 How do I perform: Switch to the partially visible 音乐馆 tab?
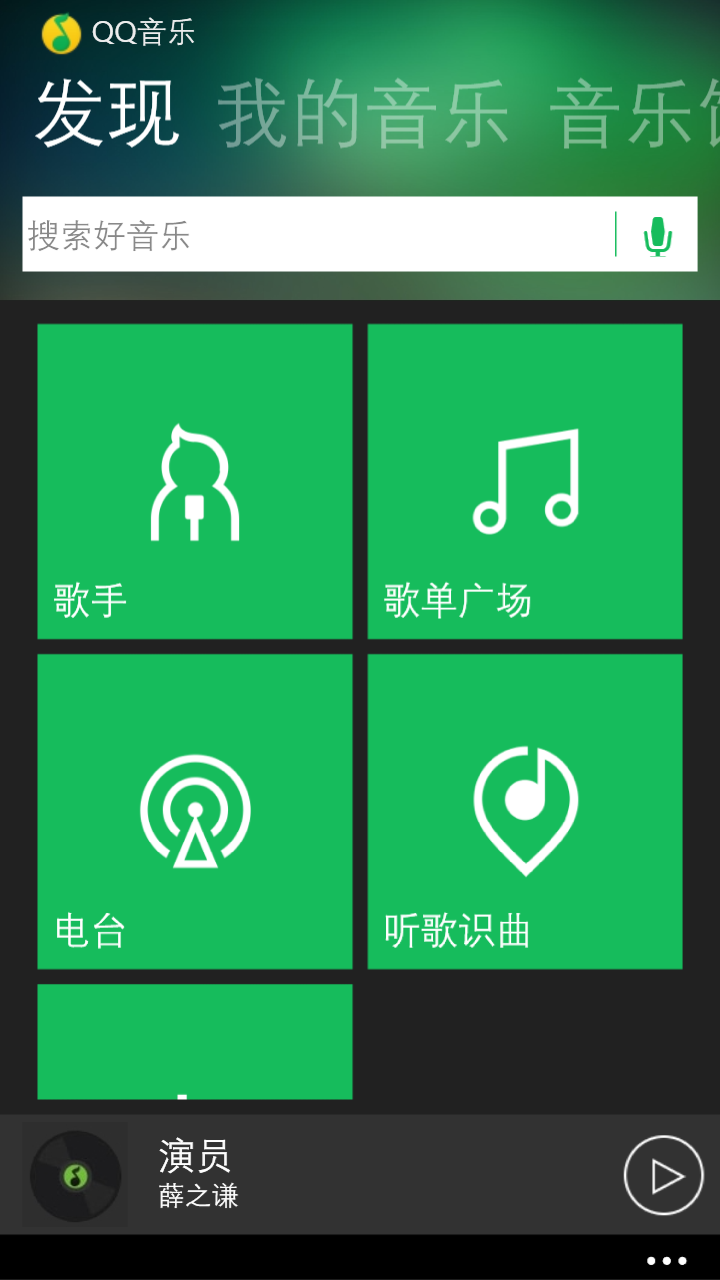tap(634, 115)
